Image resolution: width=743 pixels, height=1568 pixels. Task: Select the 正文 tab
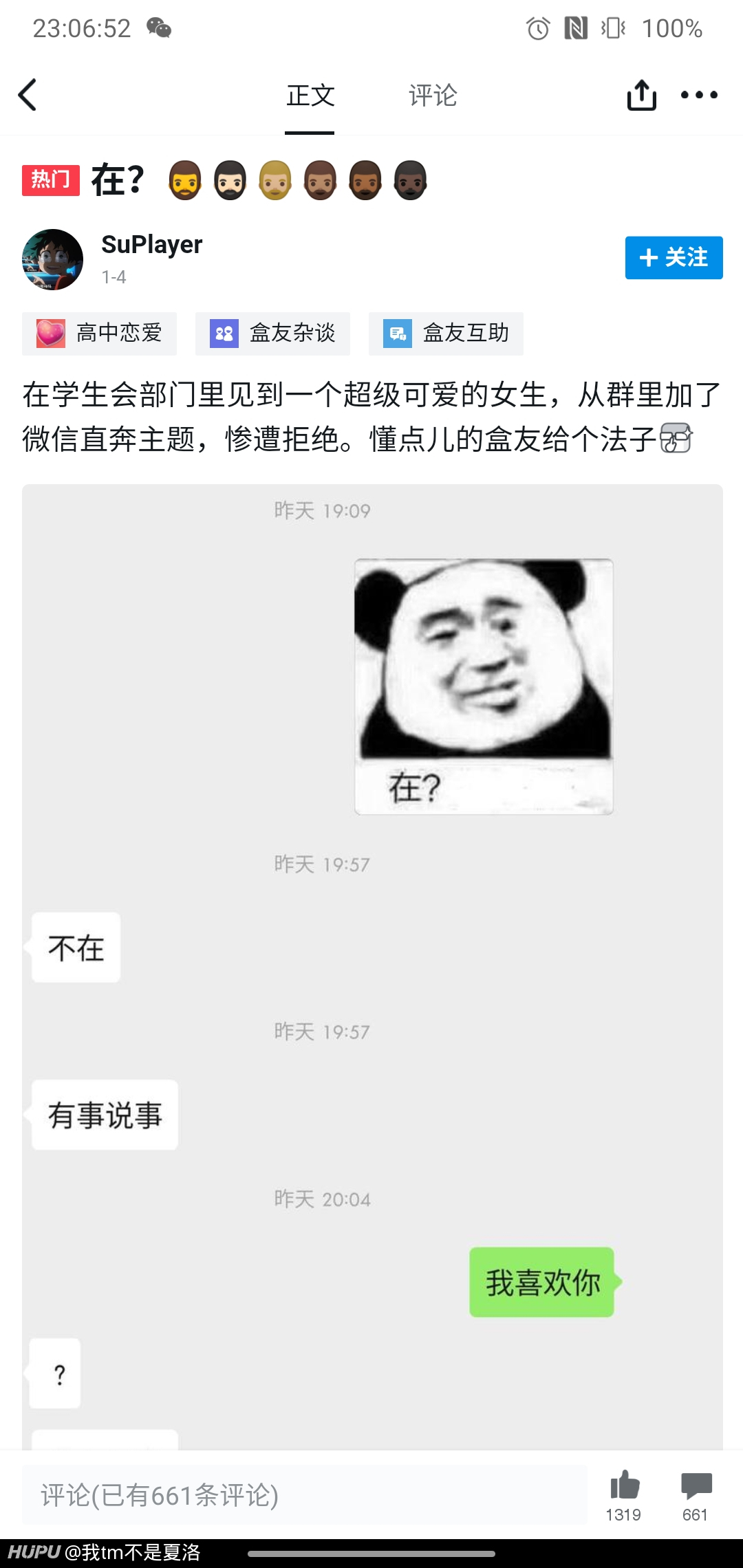pos(310,96)
